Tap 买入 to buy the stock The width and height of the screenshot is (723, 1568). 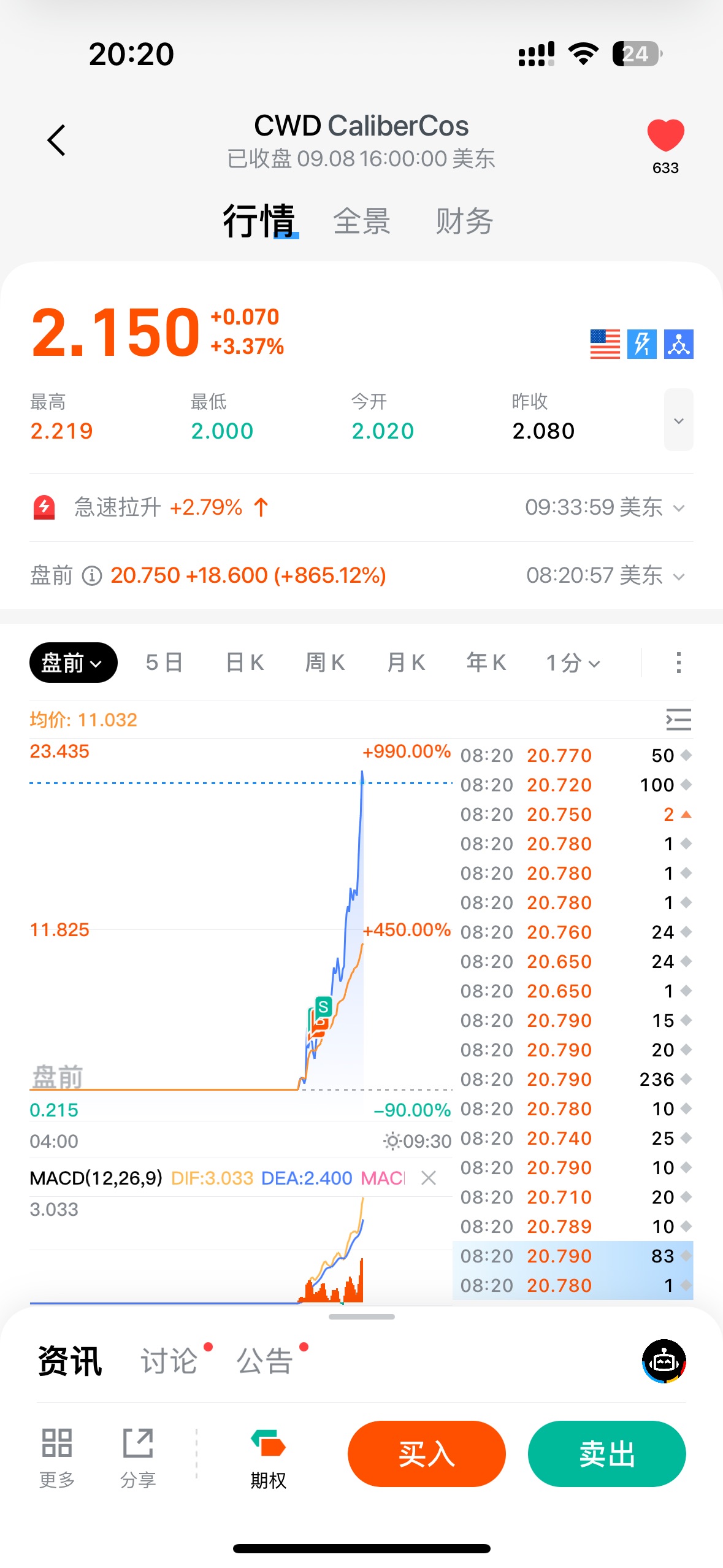tap(426, 1454)
